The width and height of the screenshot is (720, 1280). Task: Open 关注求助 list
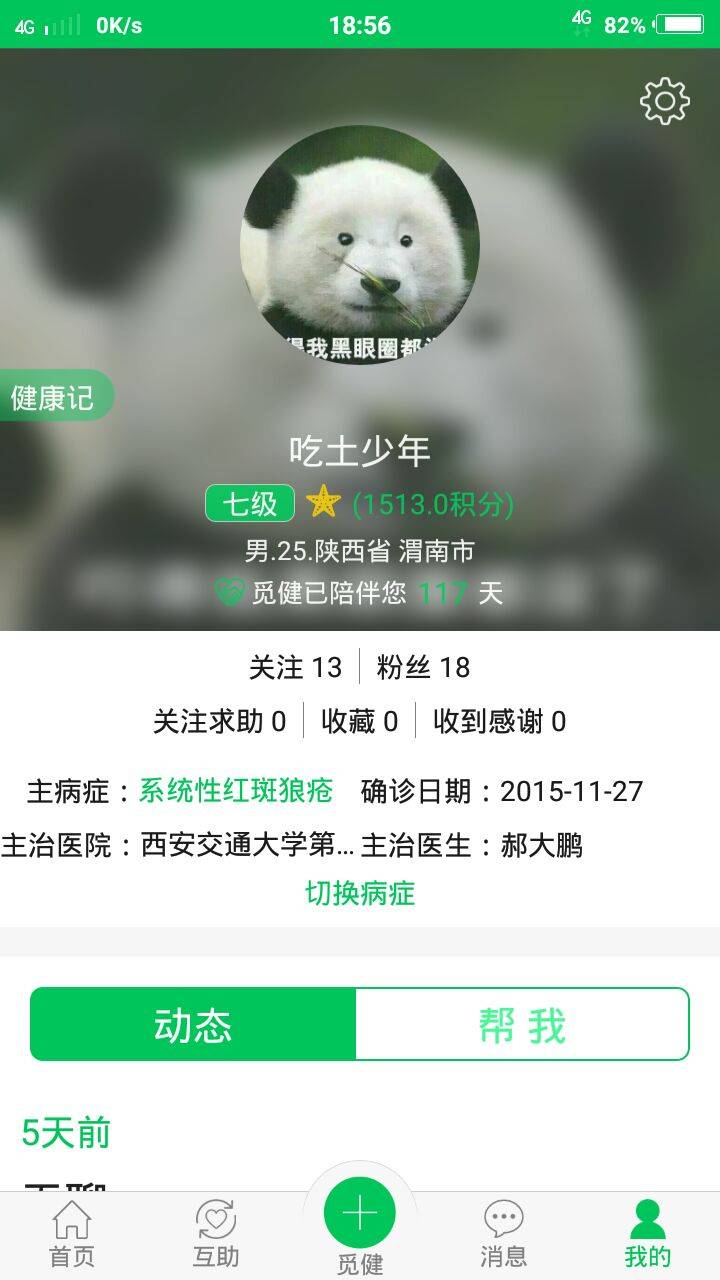pos(219,721)
